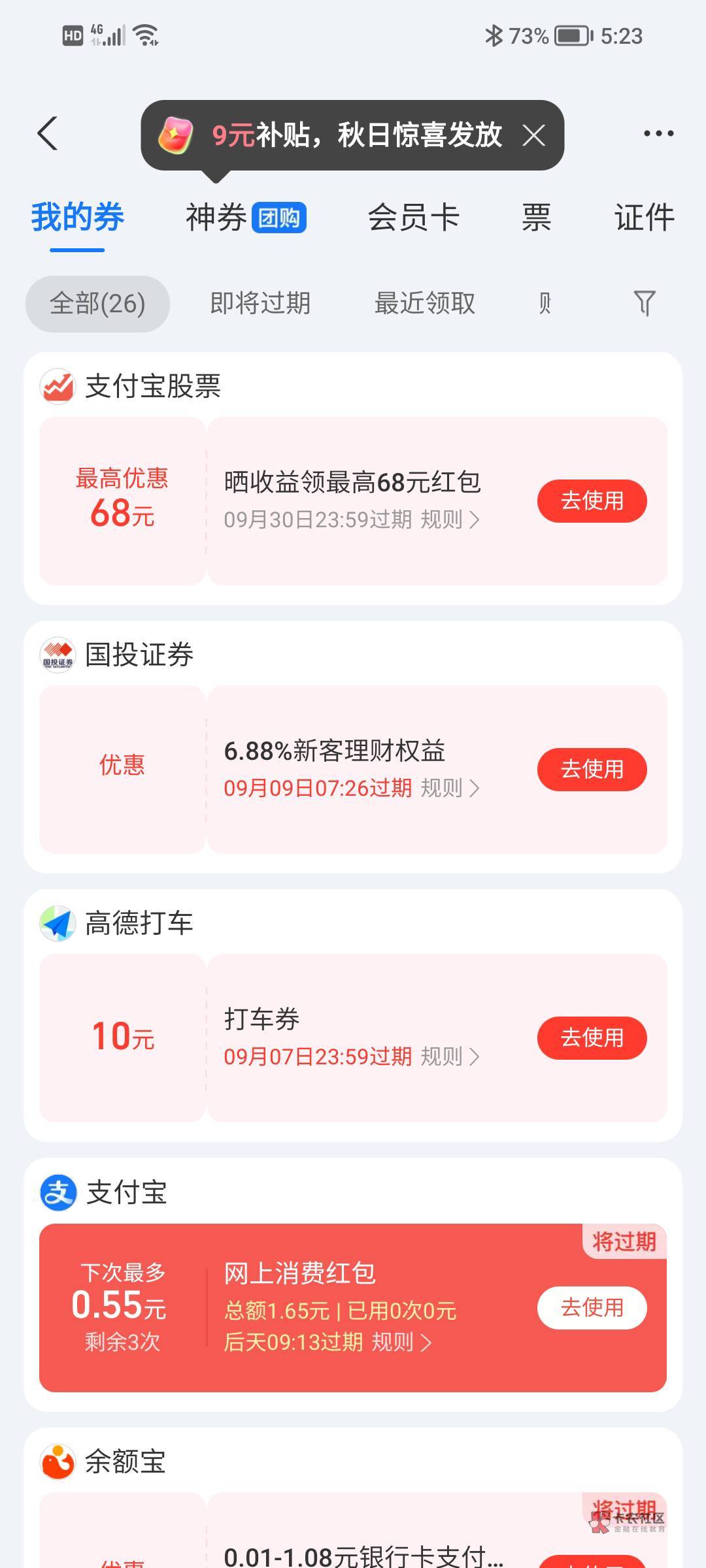Use the 高德打车 10元 打车券
The image size is (706, 1568).
[592, 1038]
